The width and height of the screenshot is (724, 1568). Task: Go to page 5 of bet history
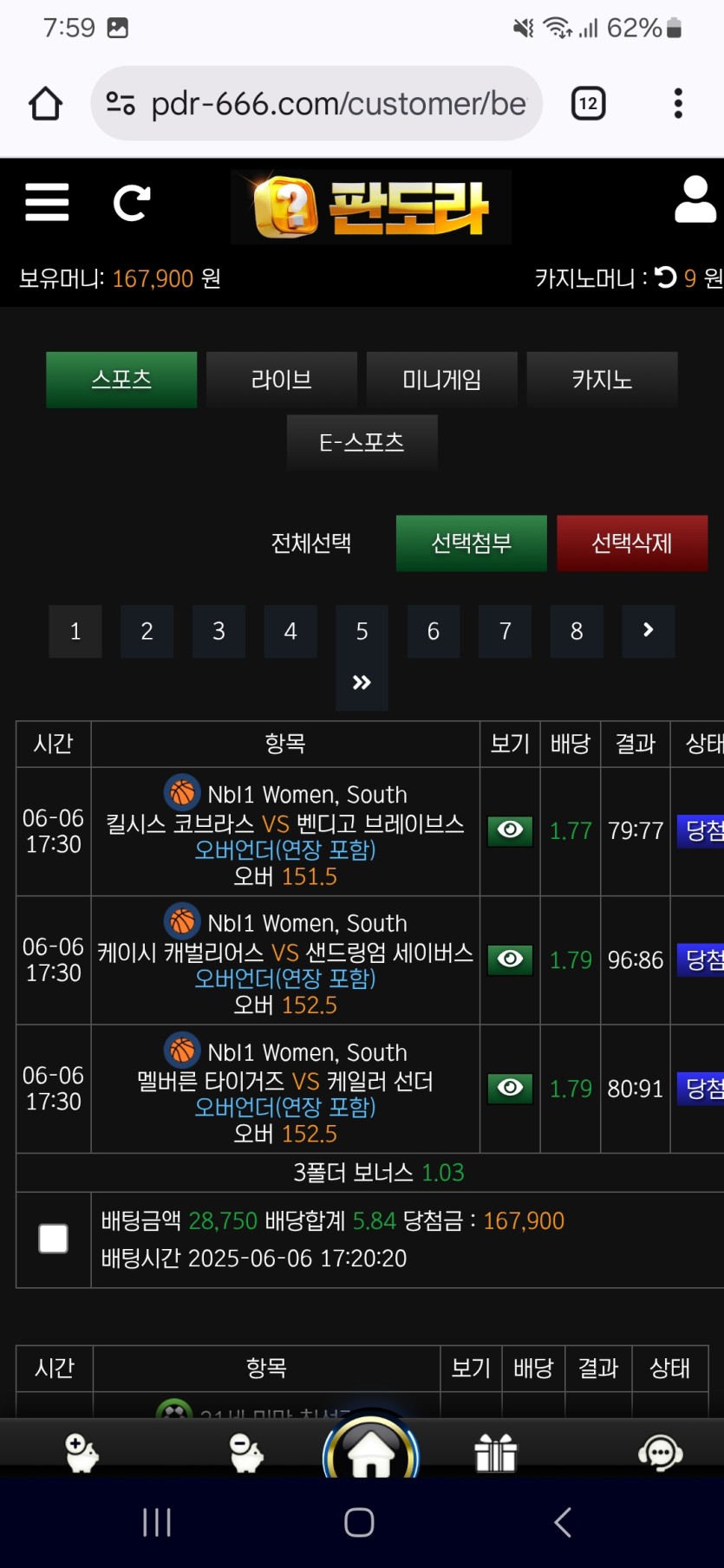coord(362,631)
